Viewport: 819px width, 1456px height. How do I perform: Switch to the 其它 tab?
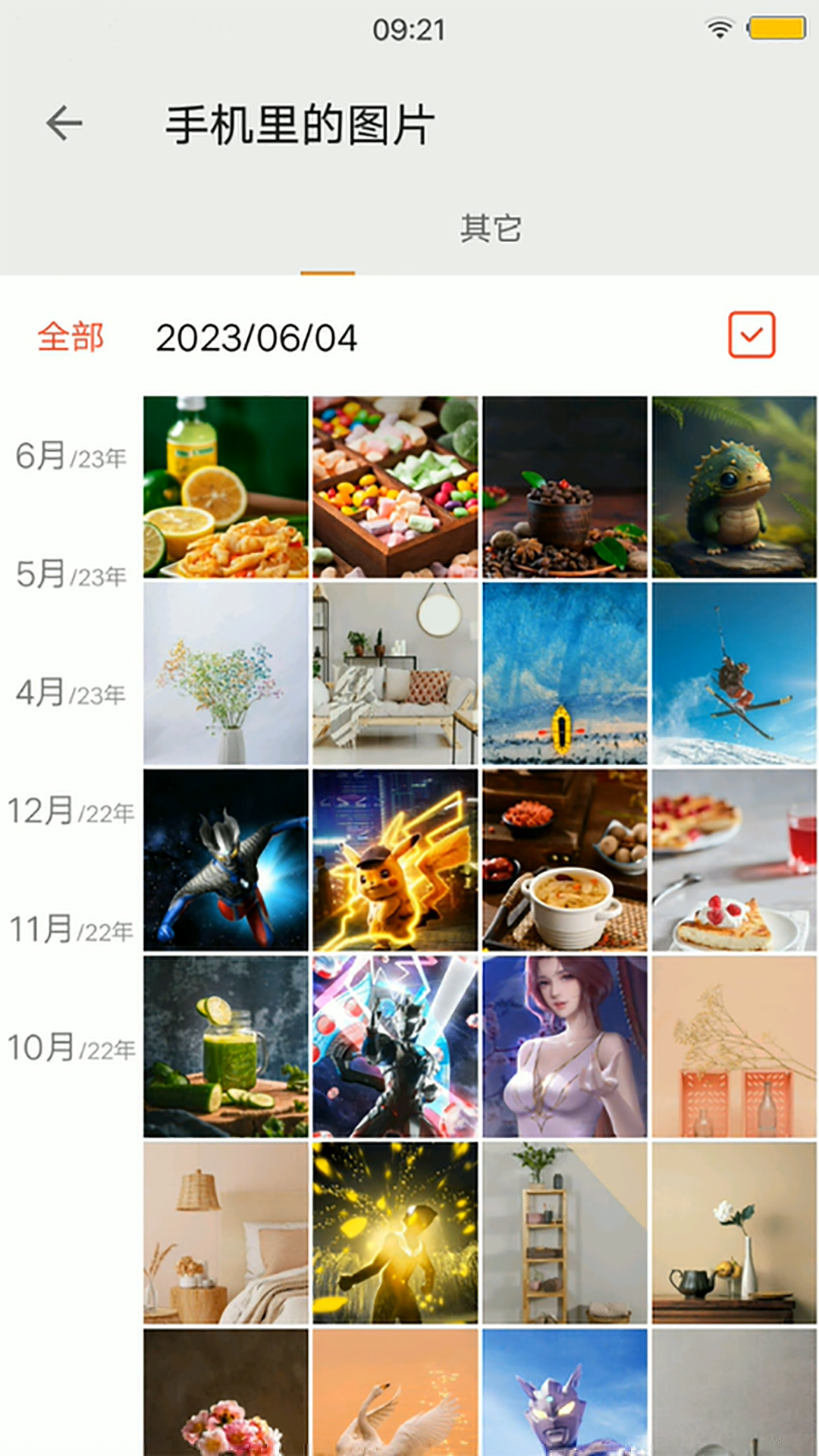click(x=491, y=229)
